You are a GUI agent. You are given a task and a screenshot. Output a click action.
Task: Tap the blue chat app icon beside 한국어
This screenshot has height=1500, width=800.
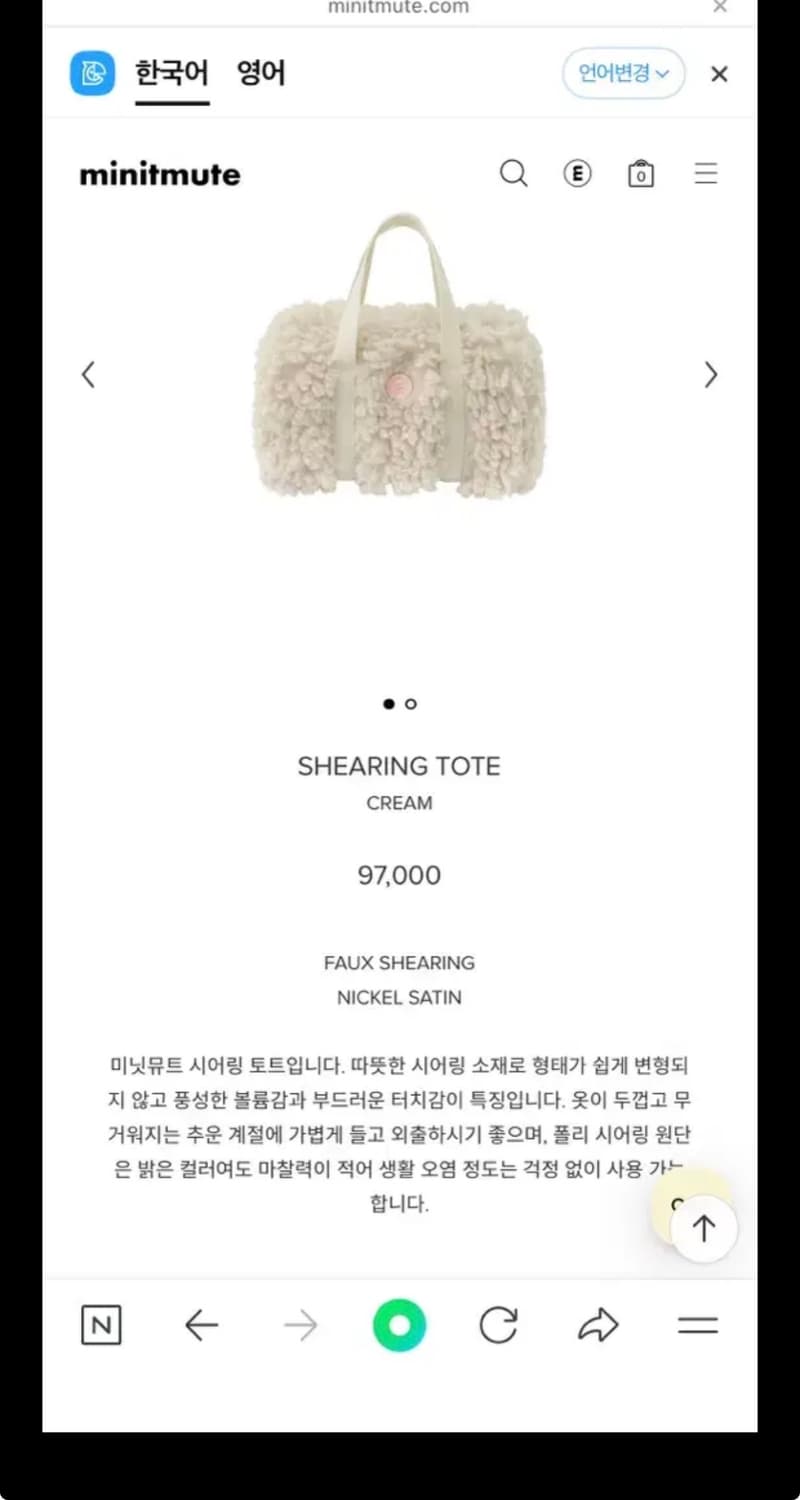(x=92, y=73)
